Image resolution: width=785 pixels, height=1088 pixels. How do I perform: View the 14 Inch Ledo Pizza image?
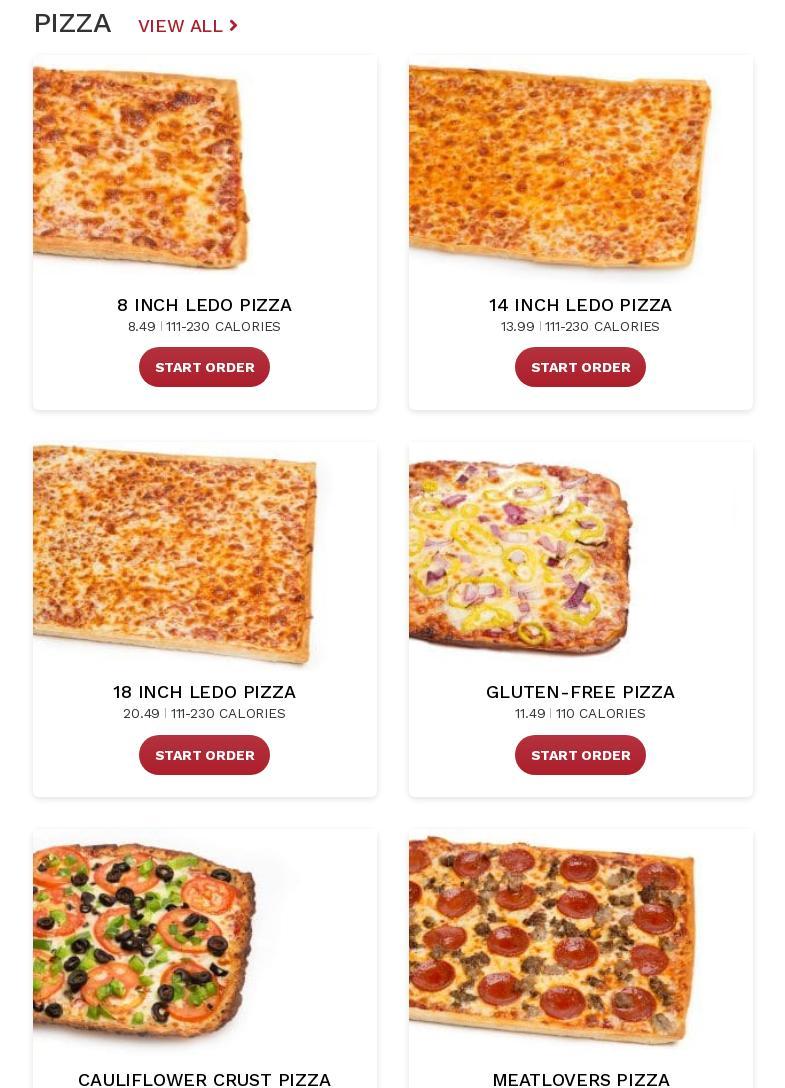coord(560,168)
